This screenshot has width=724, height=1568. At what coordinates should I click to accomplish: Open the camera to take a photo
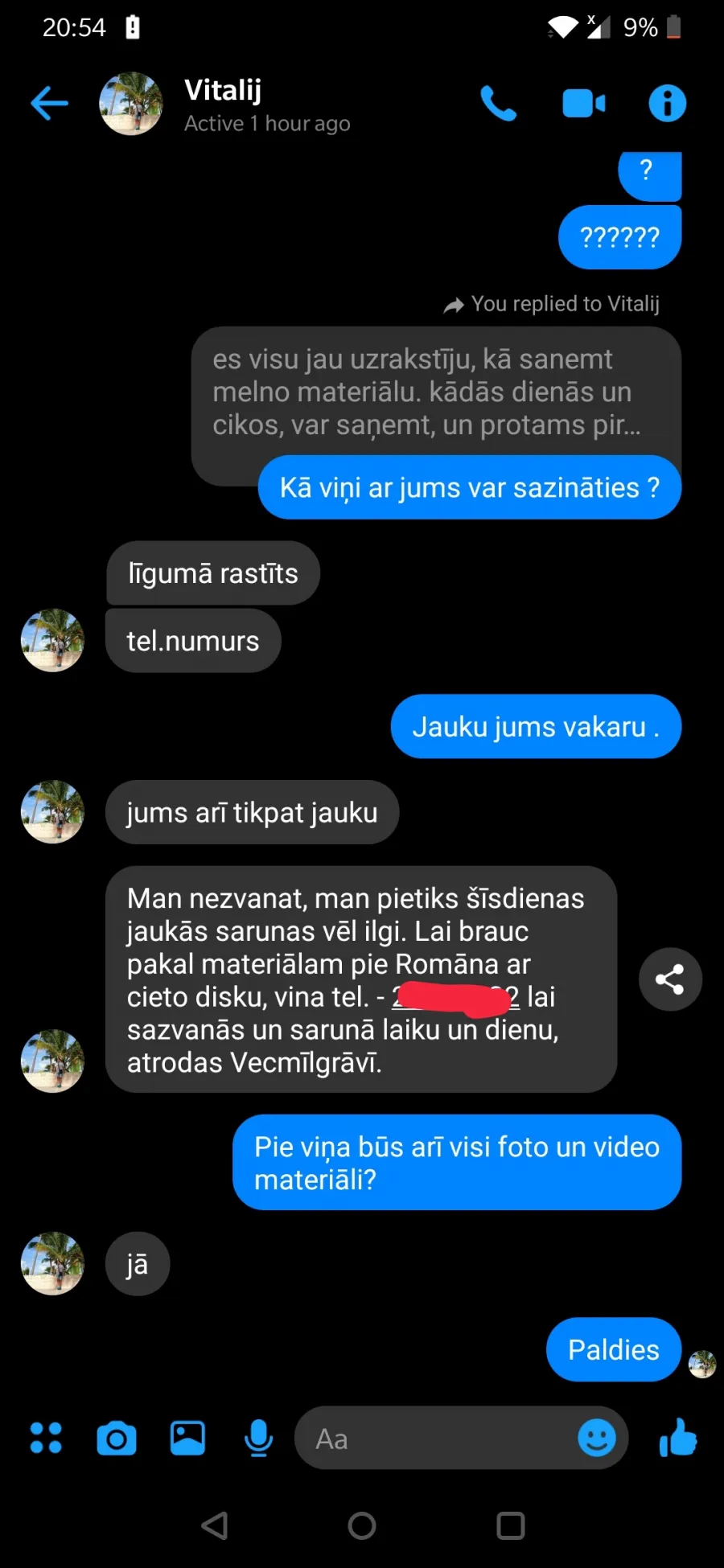(x=117, y=1438)
